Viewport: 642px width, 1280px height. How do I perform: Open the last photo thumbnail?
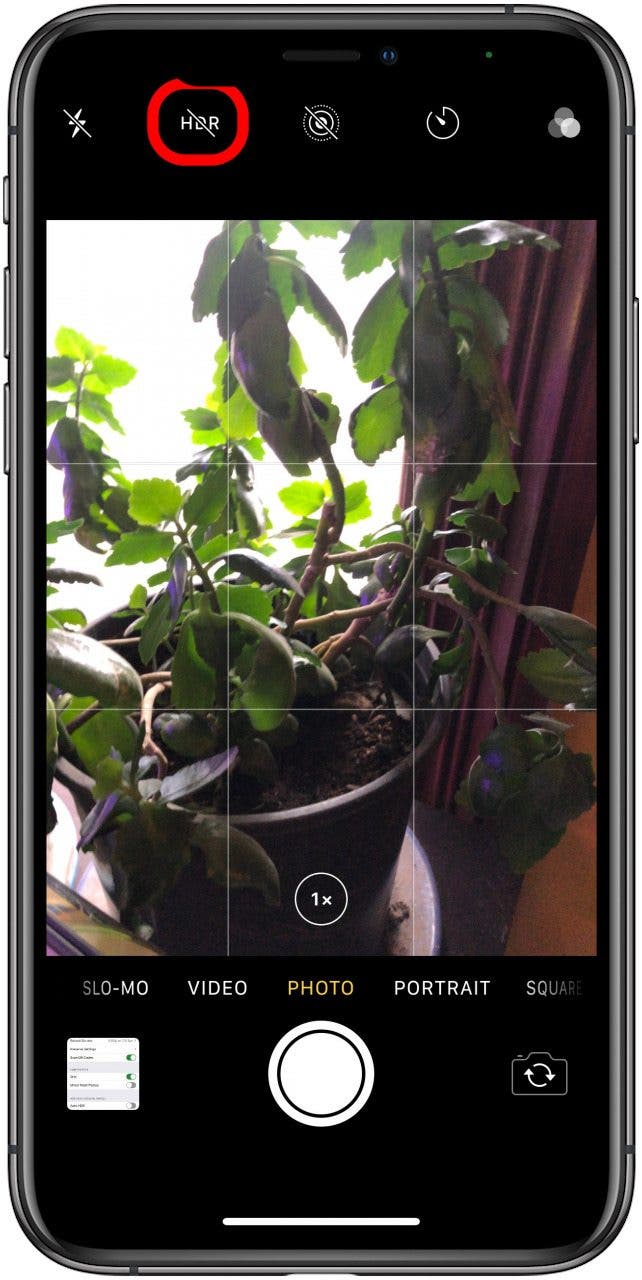coord(103,1074)
